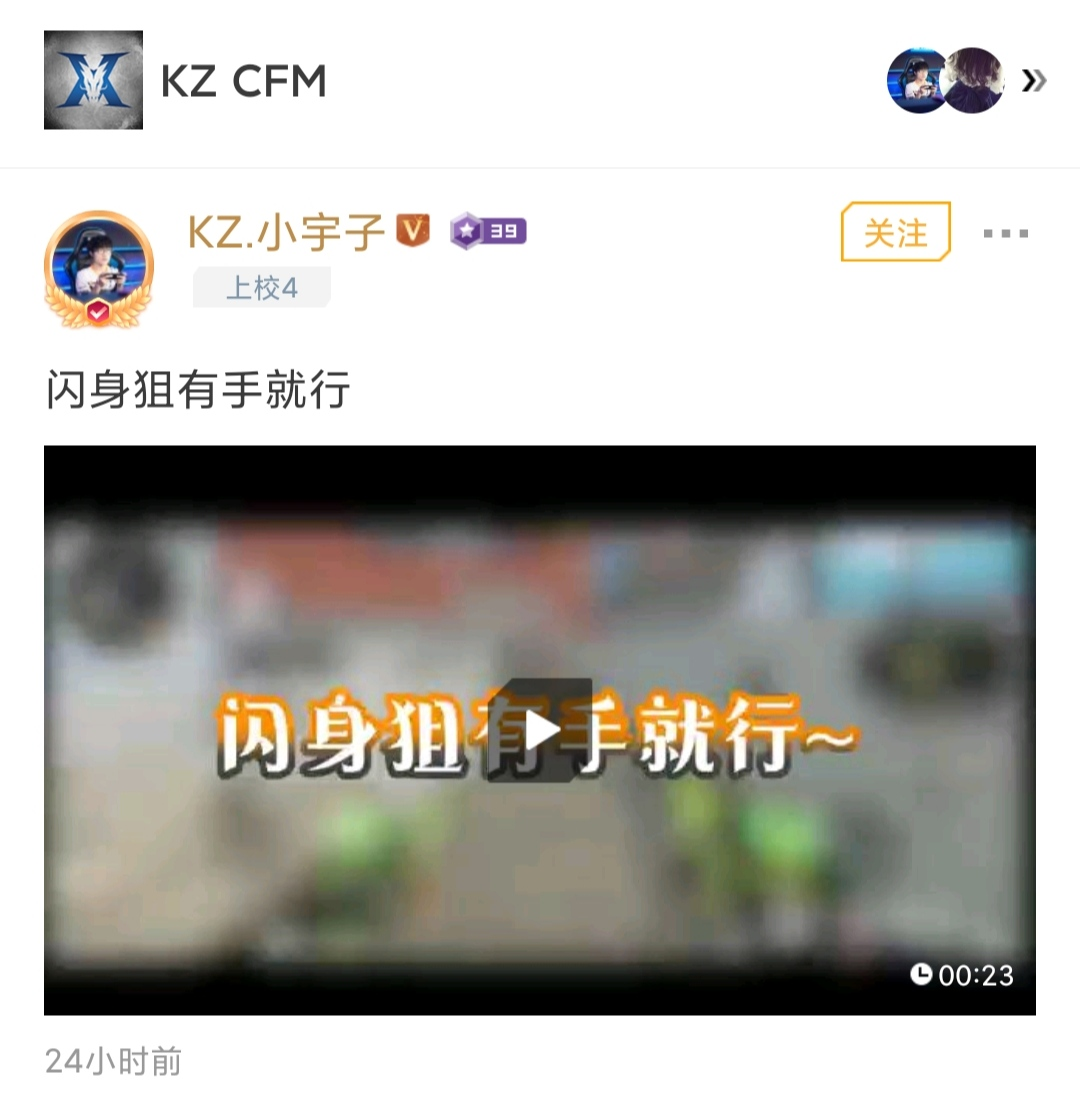Expand member list via double chevron
Image resolution: width=1080 pixels, height=1101 pixels.
pos(1034,80)
